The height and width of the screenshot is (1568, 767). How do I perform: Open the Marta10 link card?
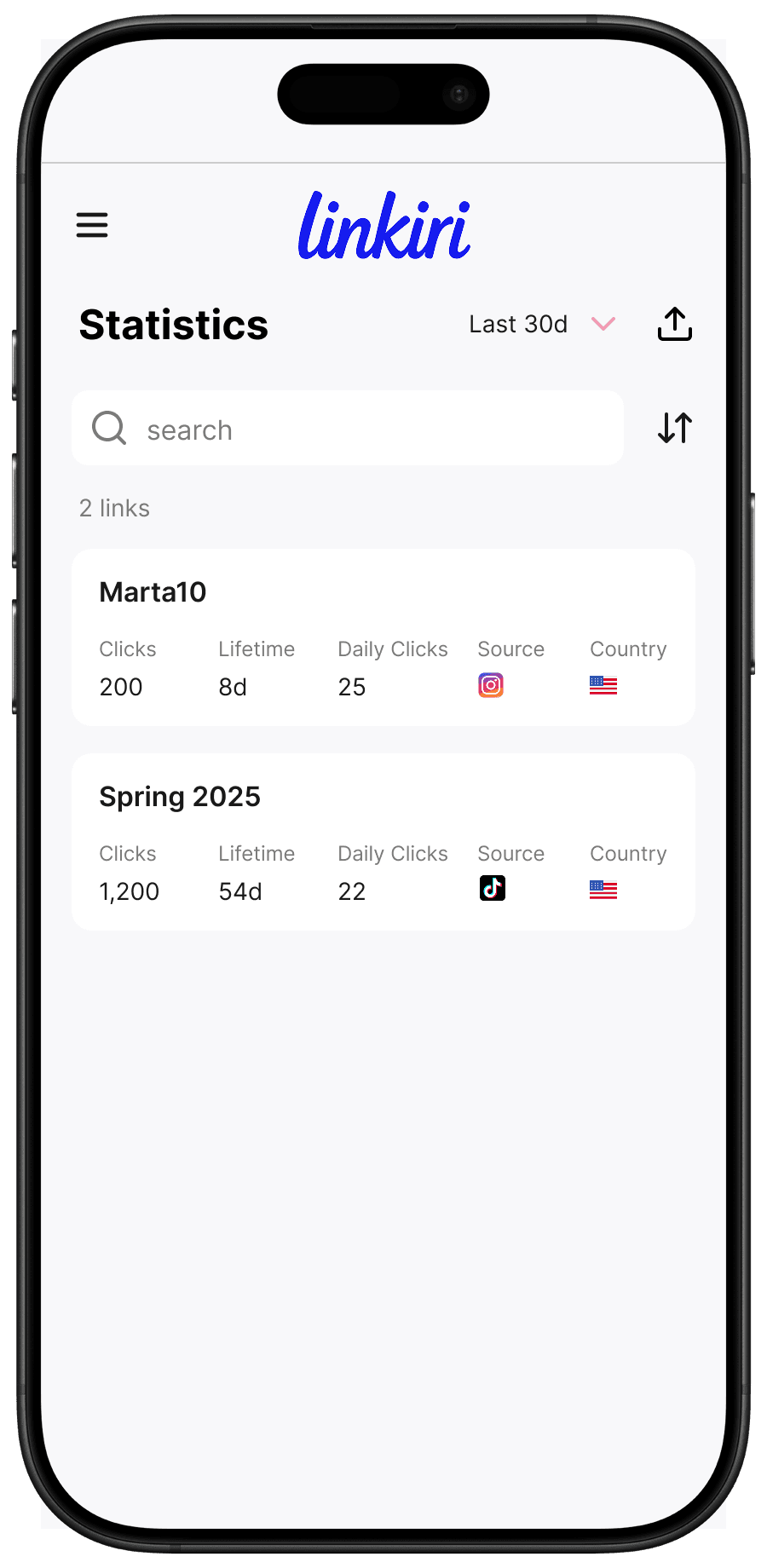(x=383, y=637)
